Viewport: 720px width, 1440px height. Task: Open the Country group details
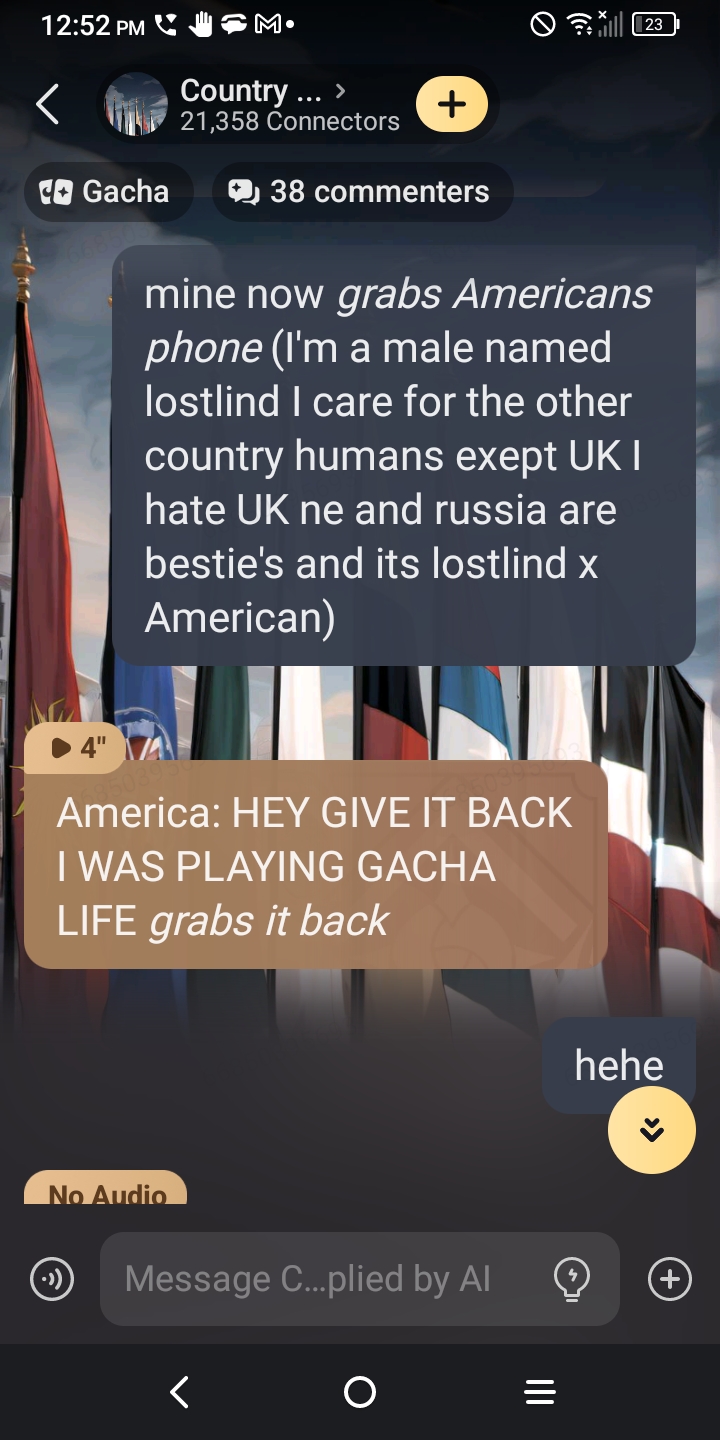point(262,104)
